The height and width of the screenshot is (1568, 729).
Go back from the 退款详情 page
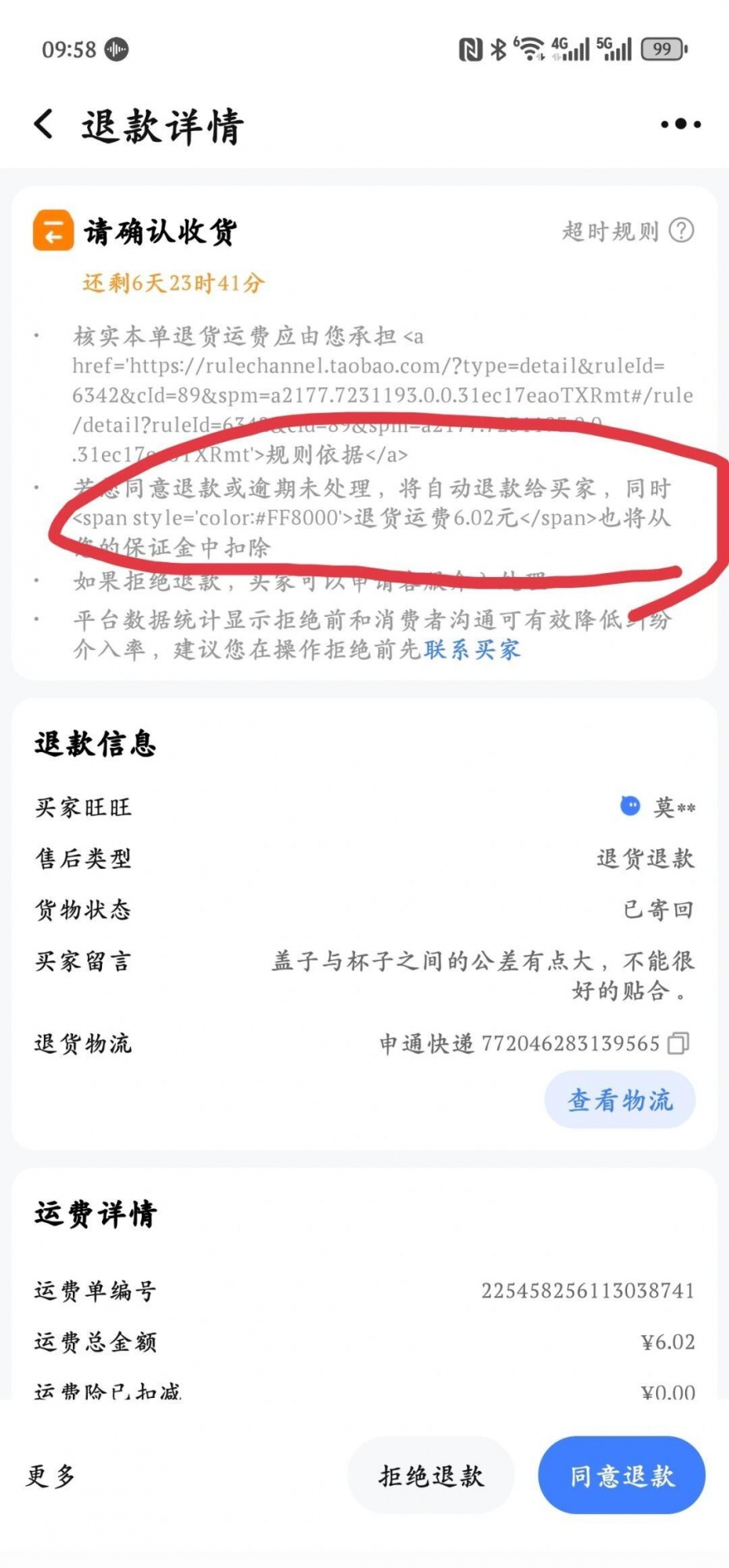(45, 125)
